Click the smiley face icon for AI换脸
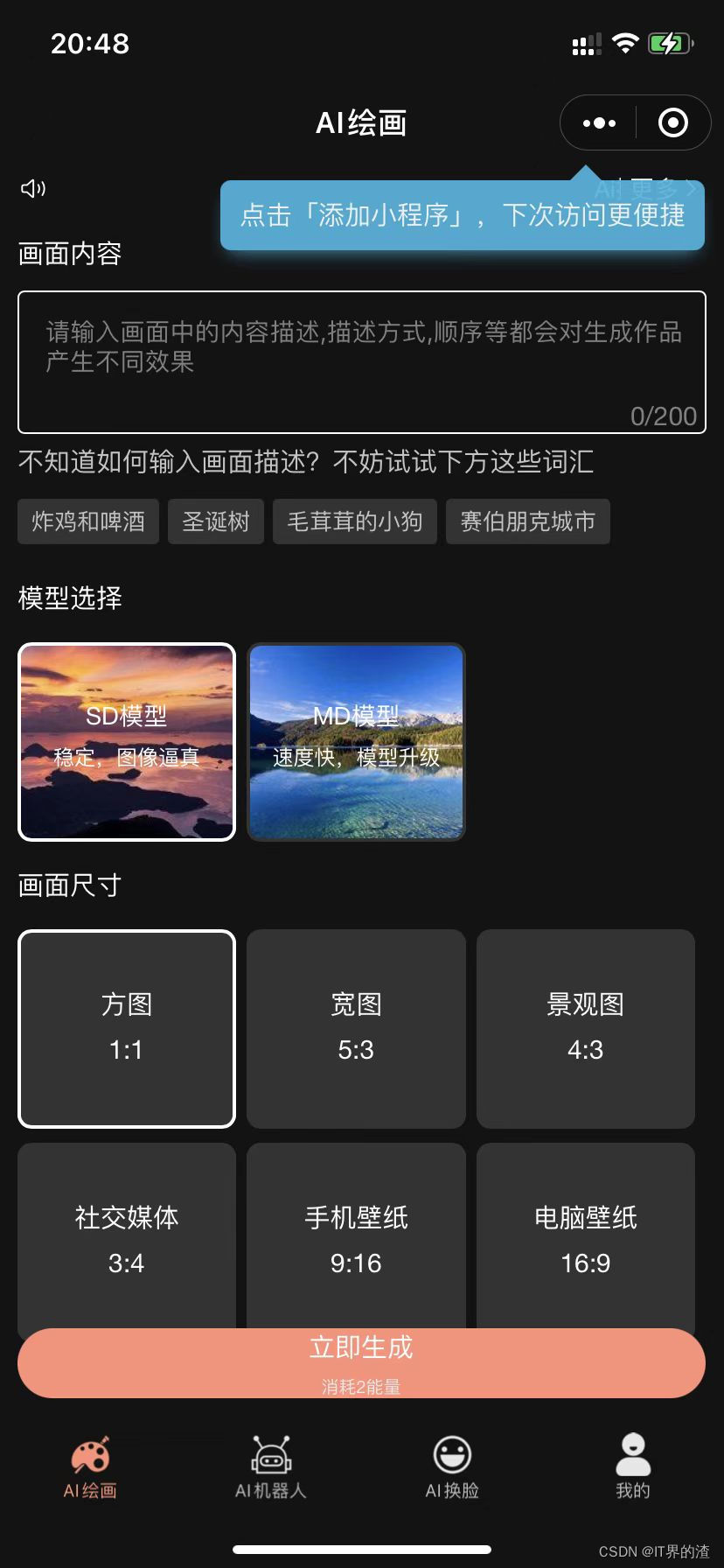 (x=452, y=1454)
